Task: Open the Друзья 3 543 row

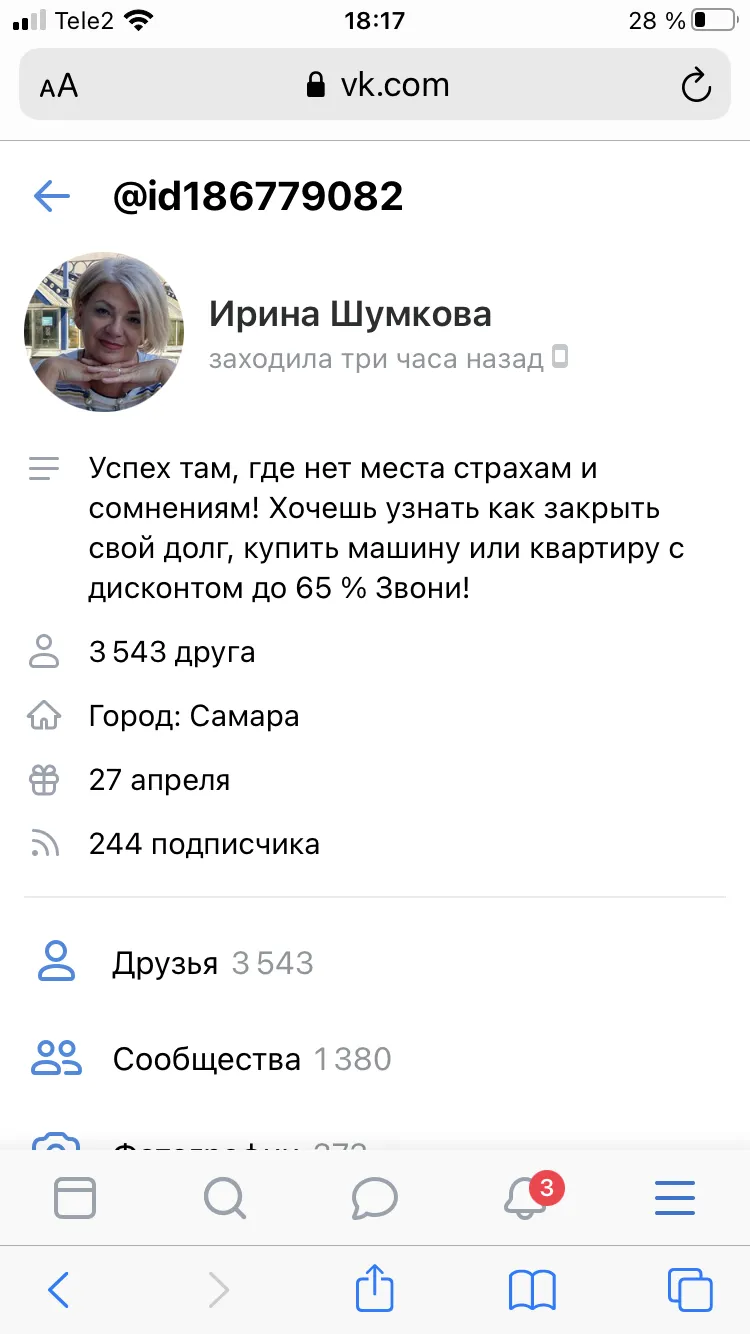Action: 375,963
